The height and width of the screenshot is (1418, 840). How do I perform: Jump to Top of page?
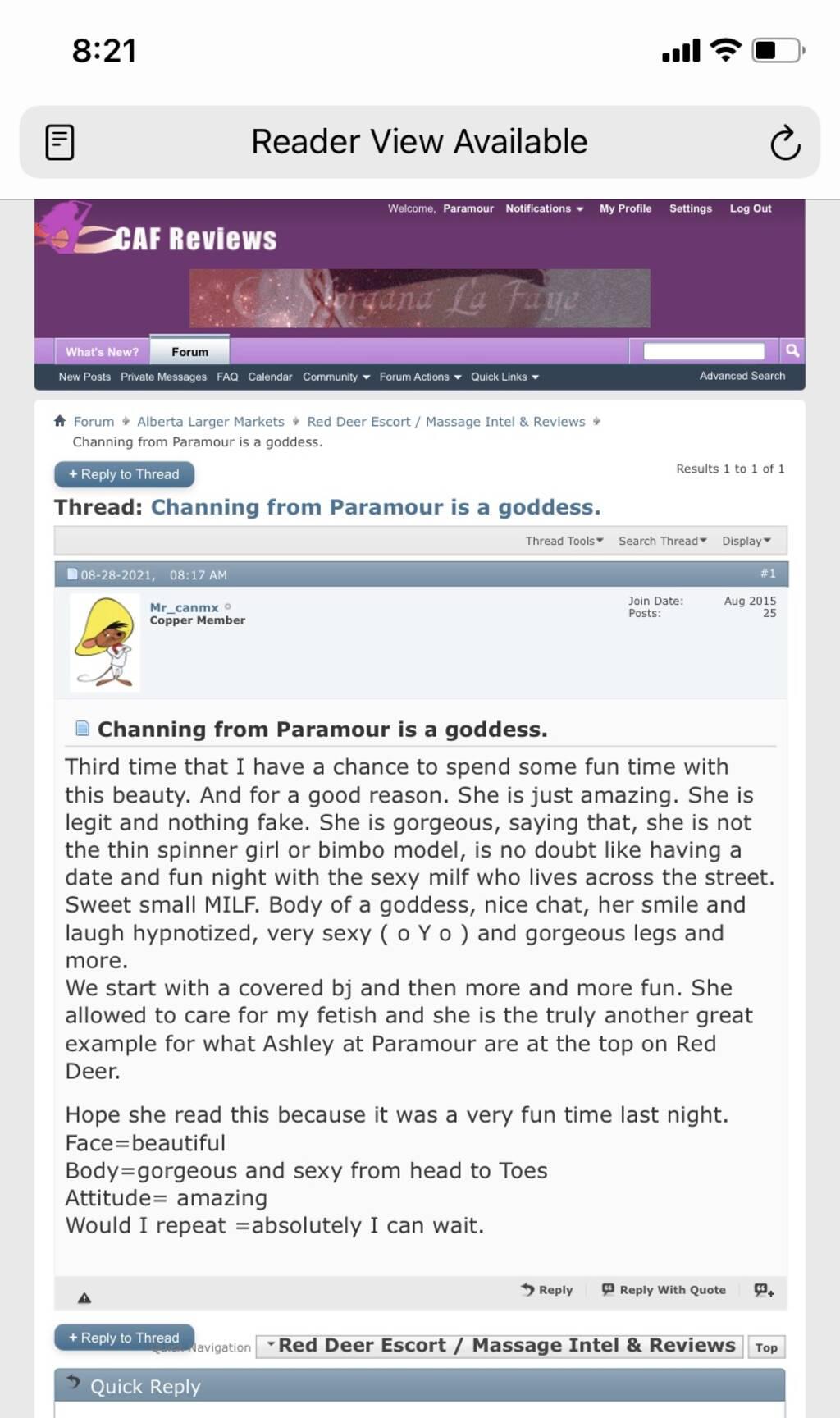[765, 1347]
